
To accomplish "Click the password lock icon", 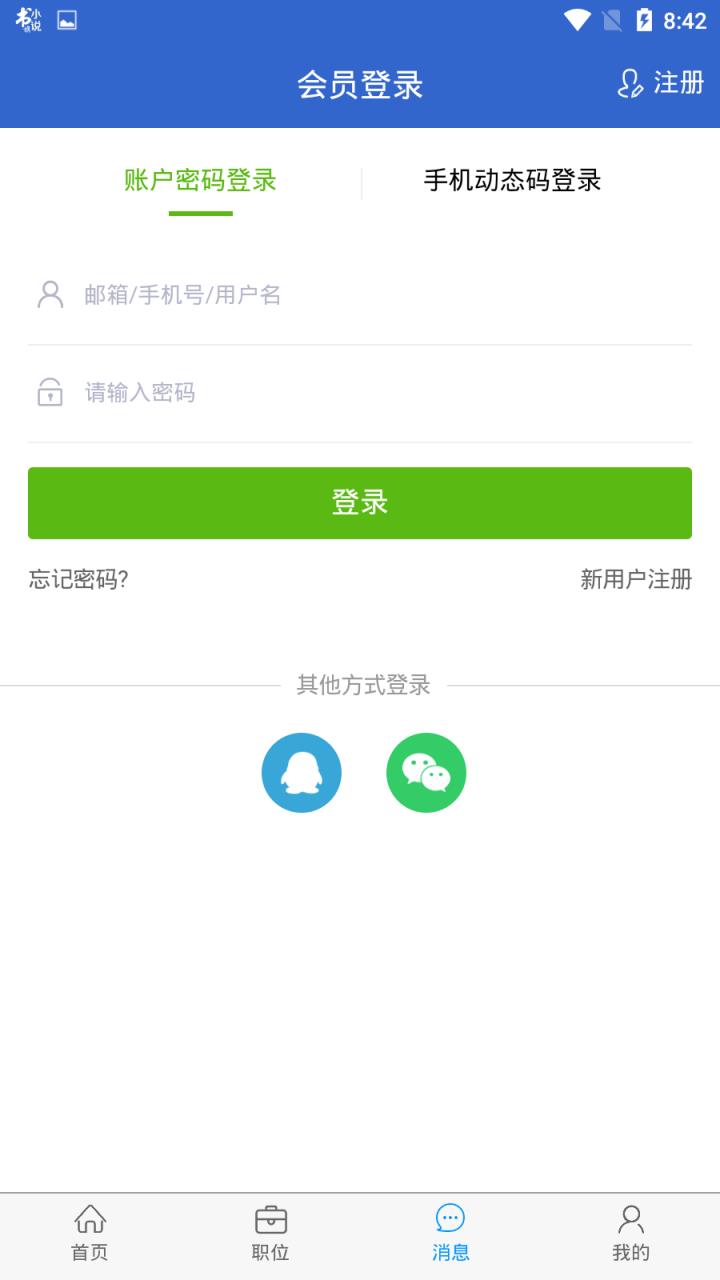I will coord(49,392).
